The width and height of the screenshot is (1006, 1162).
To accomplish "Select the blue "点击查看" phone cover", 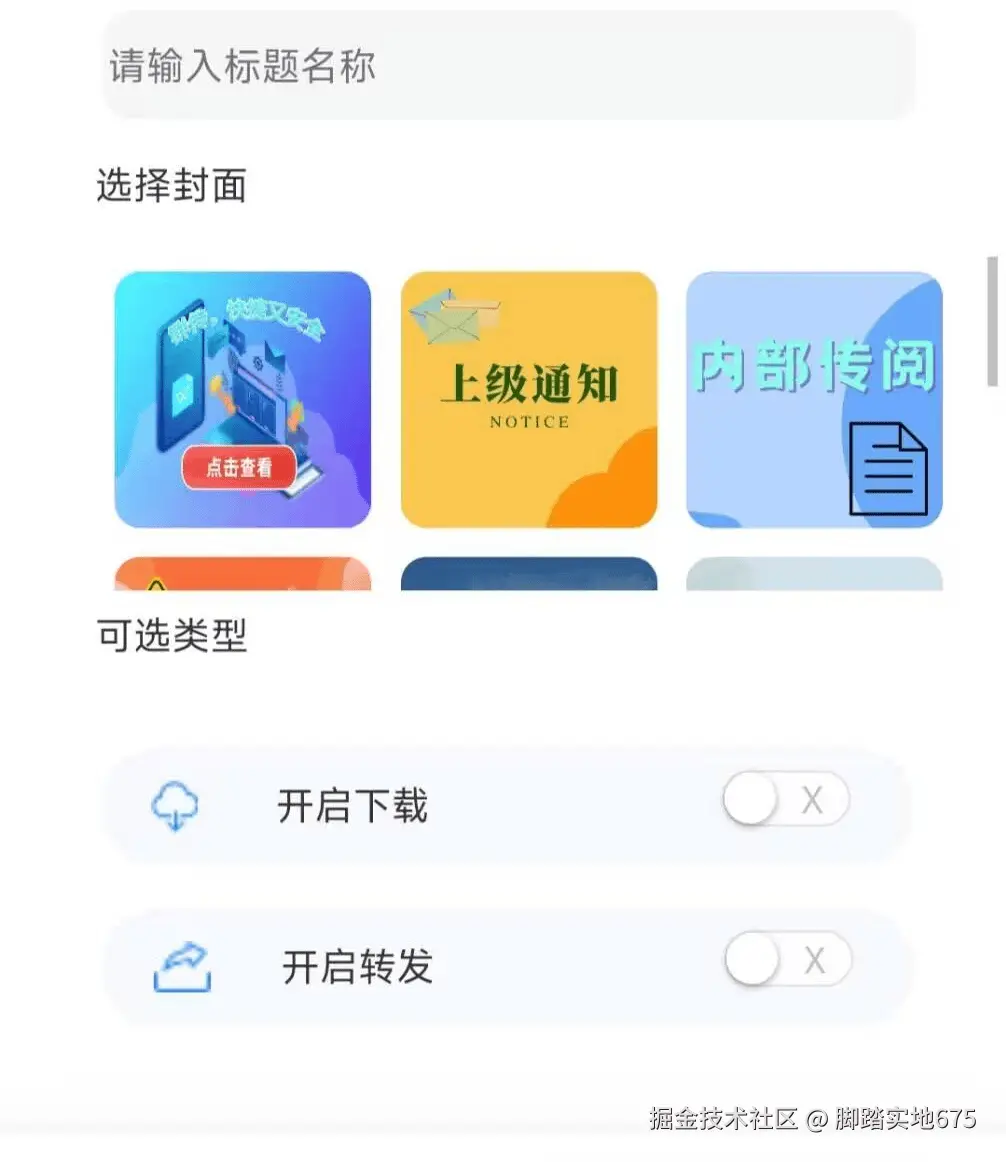I will (x=243, y=399).
